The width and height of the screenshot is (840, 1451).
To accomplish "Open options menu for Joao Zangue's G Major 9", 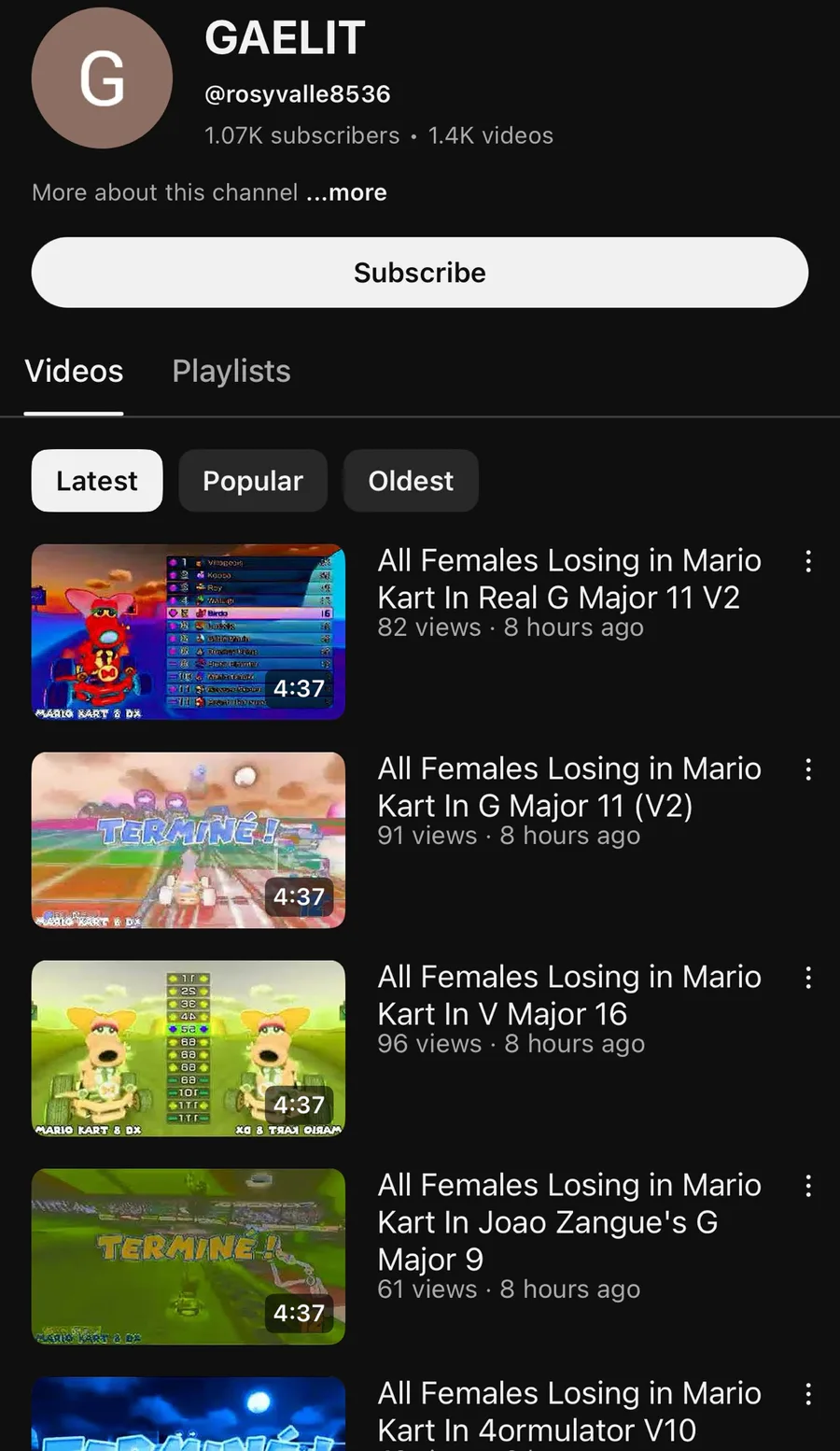I will point(808,1186).
